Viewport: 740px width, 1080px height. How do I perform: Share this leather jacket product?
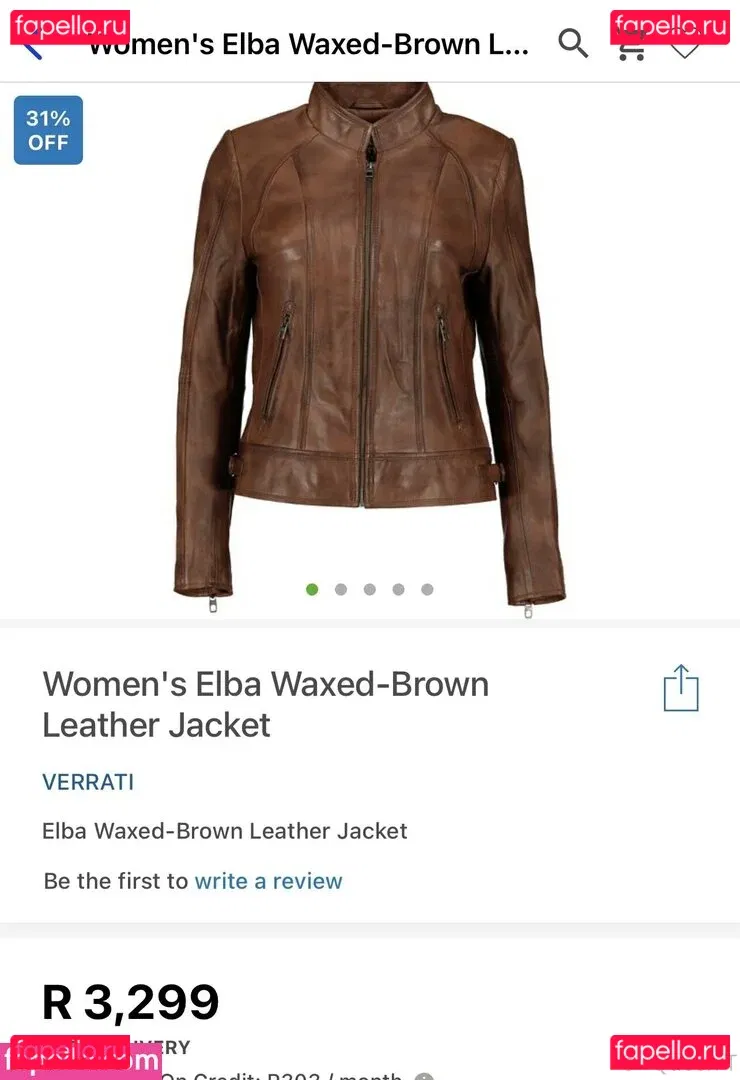point(681,688)
